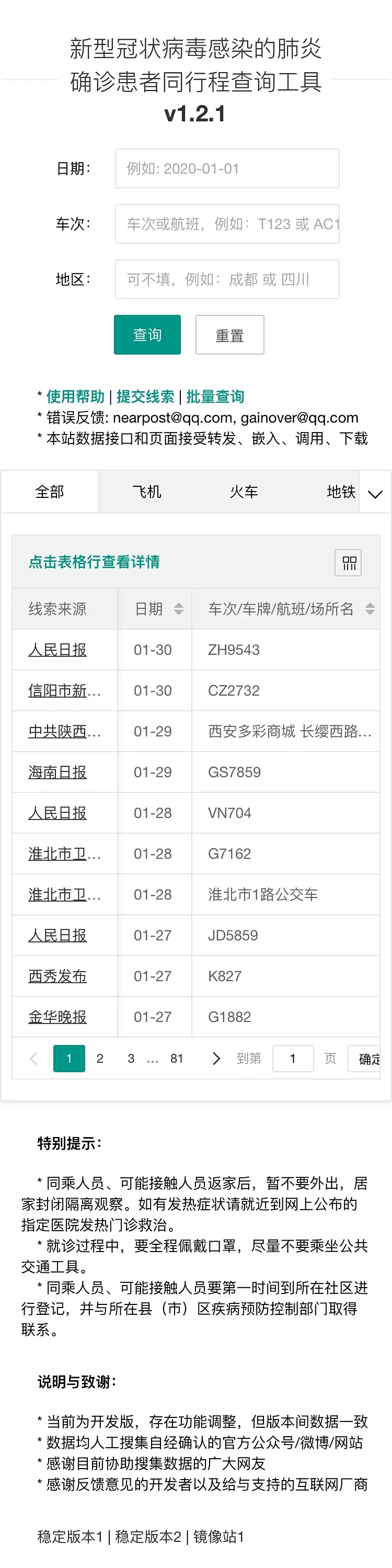This screenshot has height=1568, width=392.
Task: Open the 使用帮助 link
Action: pyautogui.click(x=75, y=397)
